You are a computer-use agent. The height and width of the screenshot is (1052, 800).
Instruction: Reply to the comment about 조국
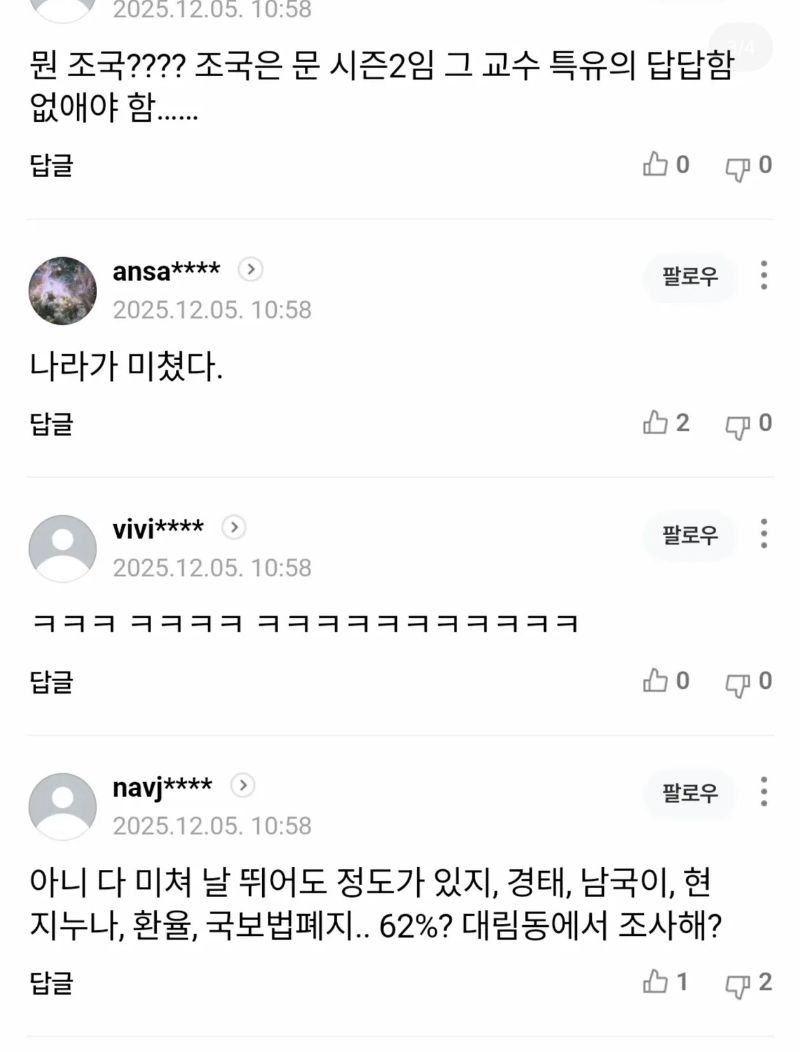tap(52, 165)
